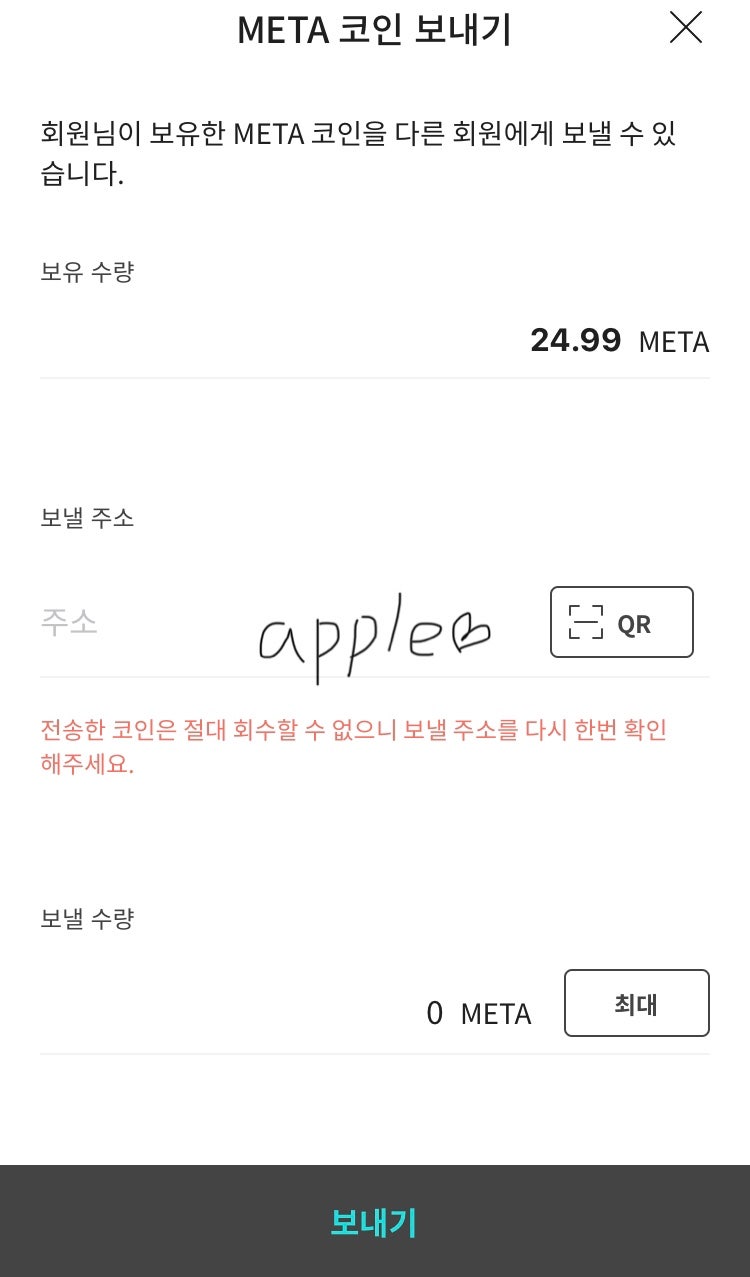Click the META 코인 보내기 title
Viewport: 750px width, 1277px height.
point(374,30)
